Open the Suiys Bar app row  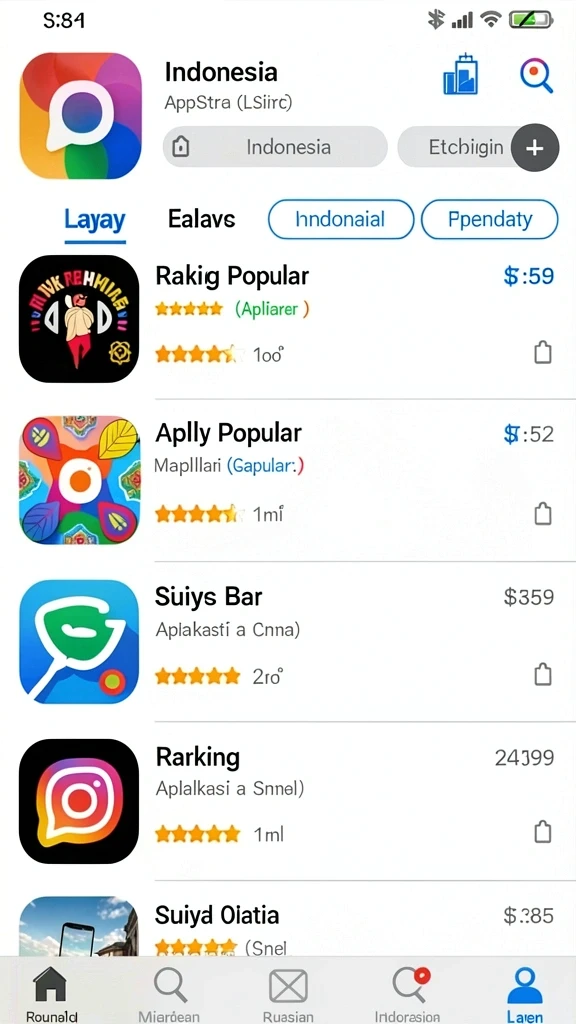[288, 641]
